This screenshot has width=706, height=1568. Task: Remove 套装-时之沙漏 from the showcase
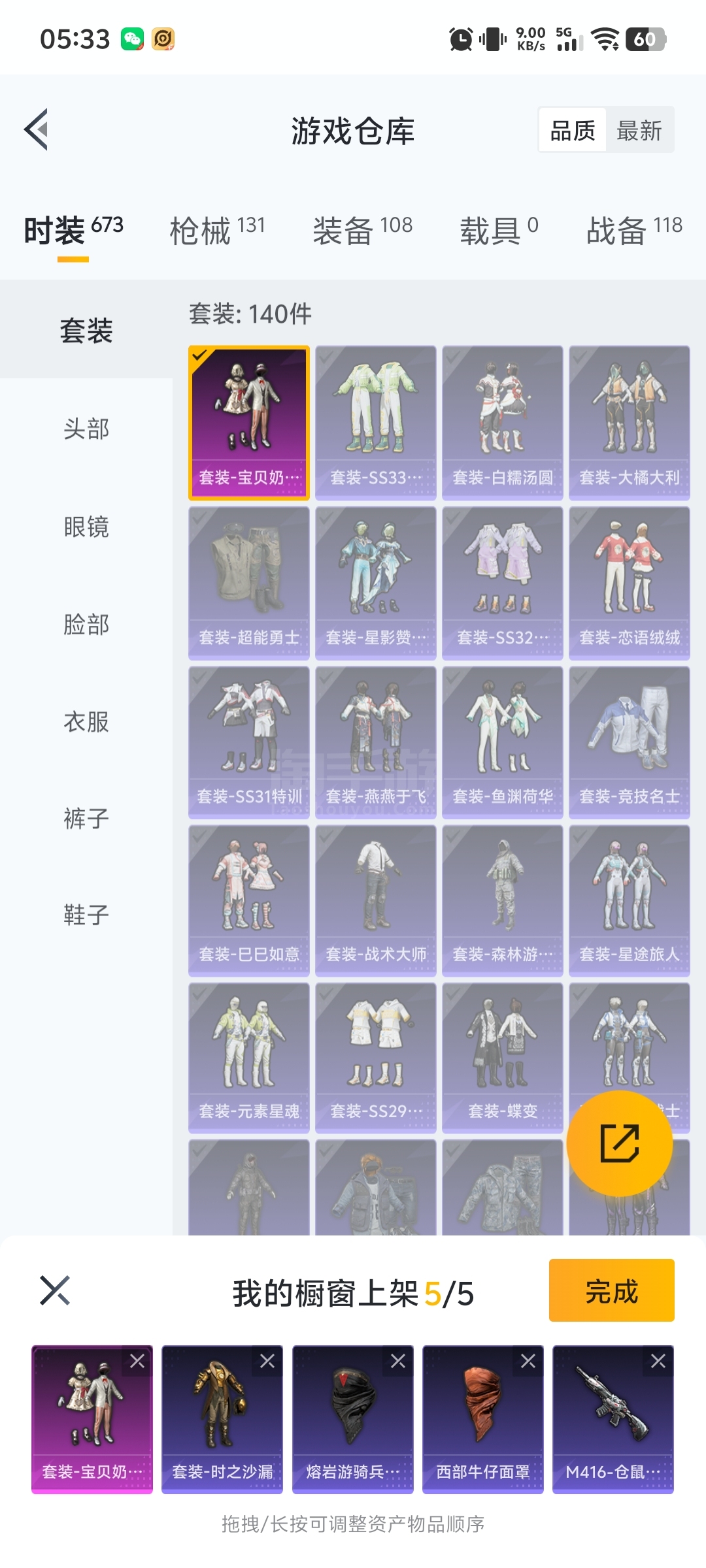click(267, 1361)
